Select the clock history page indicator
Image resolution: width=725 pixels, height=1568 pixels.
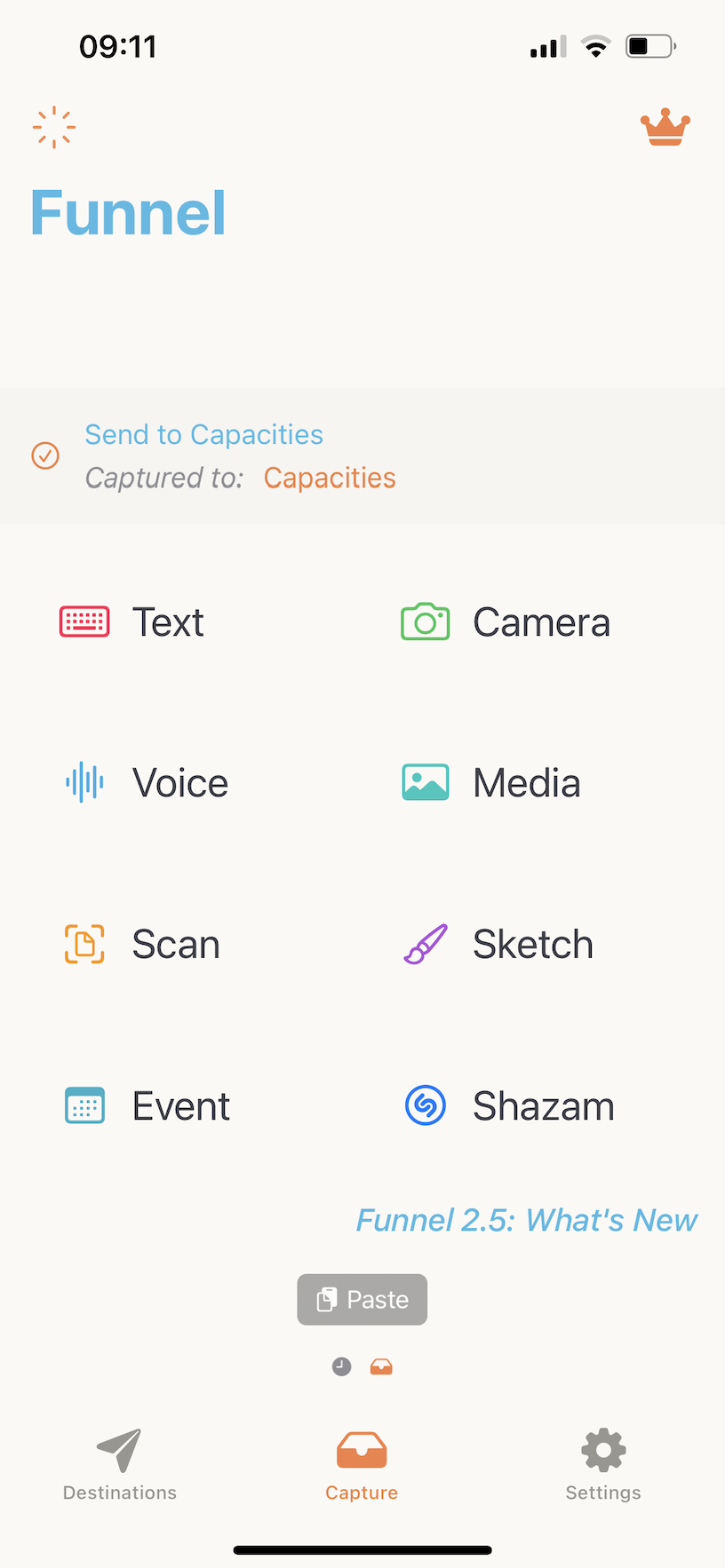(x=341, y=1366)
